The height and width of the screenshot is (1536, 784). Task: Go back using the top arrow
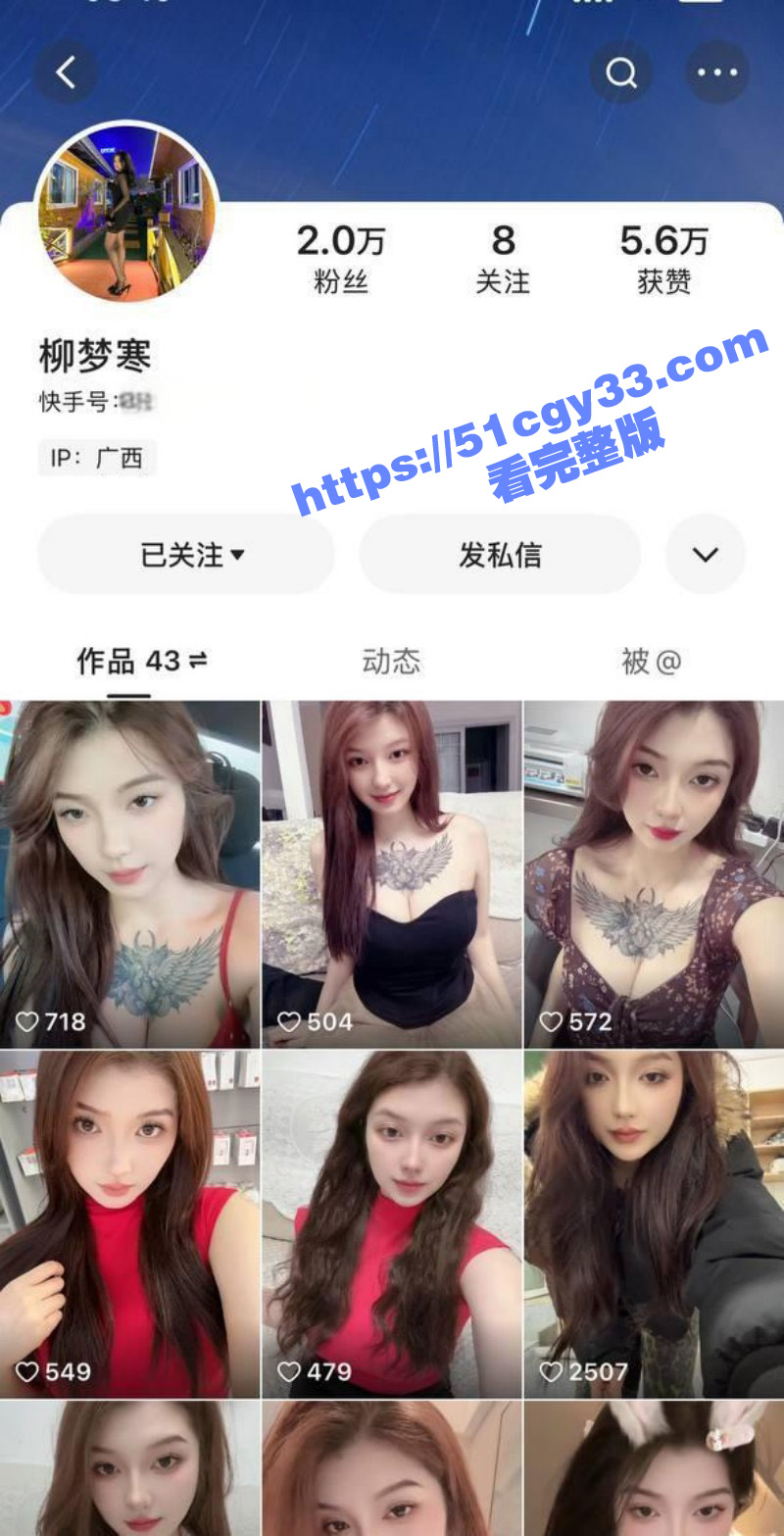point(66,73)
